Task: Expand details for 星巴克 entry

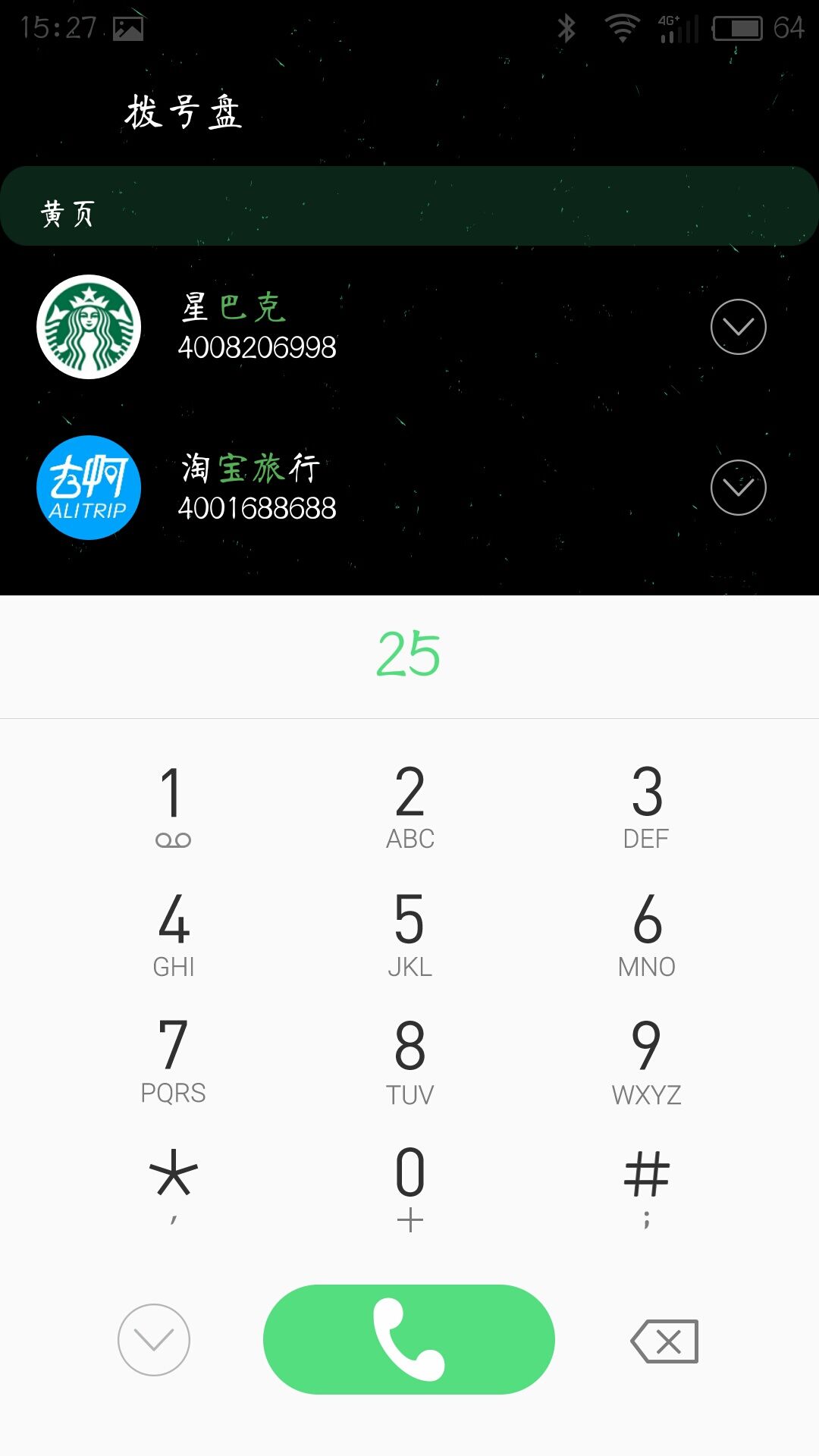Action: [x=738, y=327]
